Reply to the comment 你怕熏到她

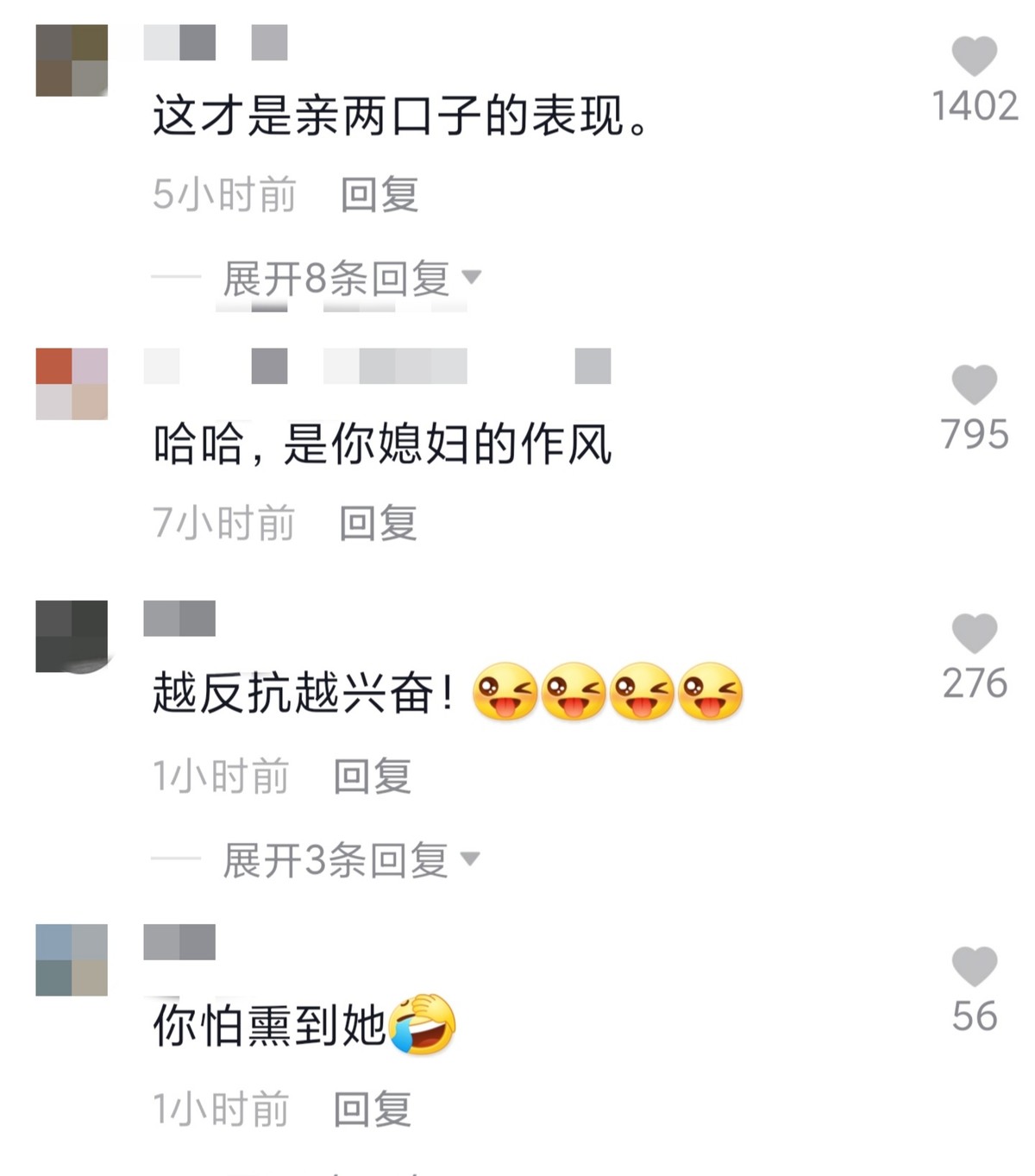[x=372, y=1109]
